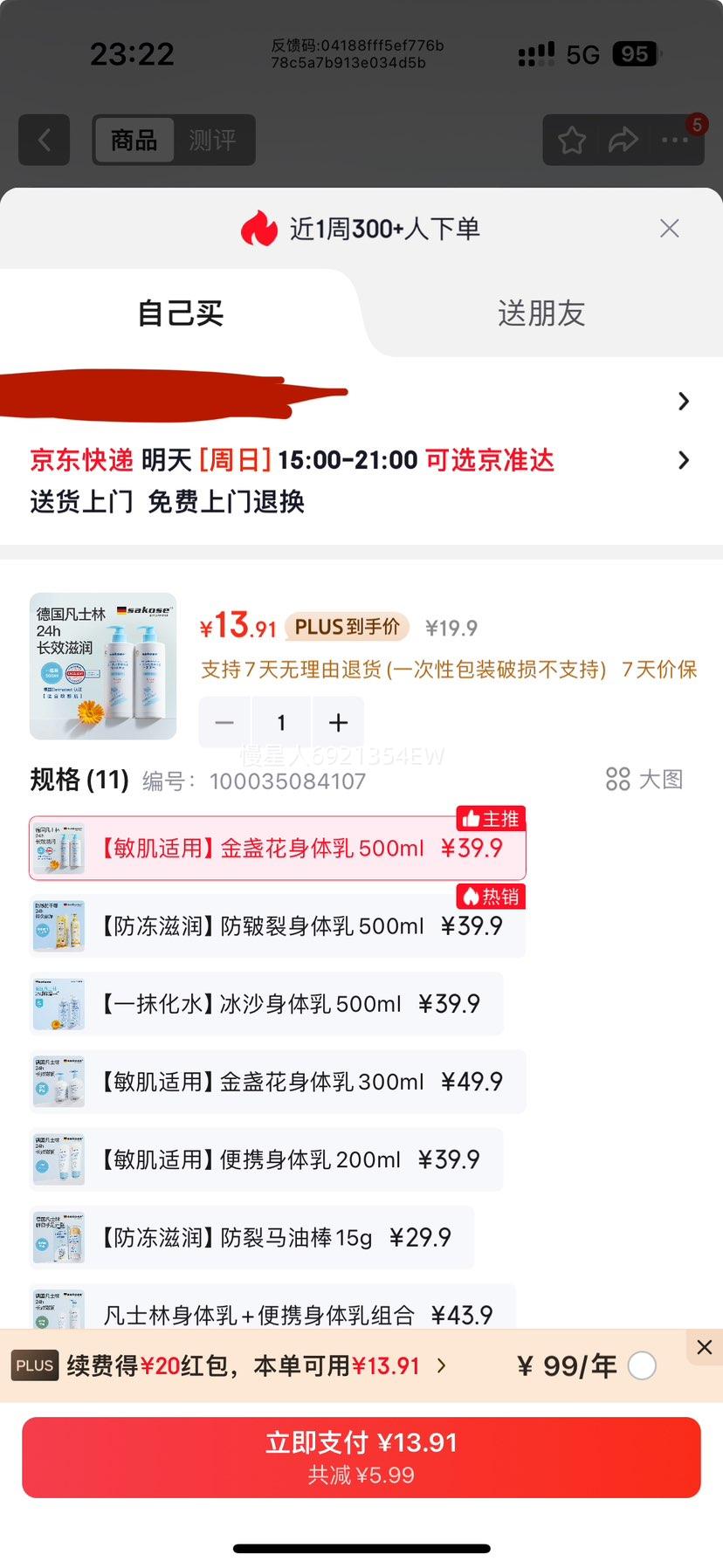Open the address section via its right chevron
Viewport: 723px width, 1568px height.
(x=684, y=401)
